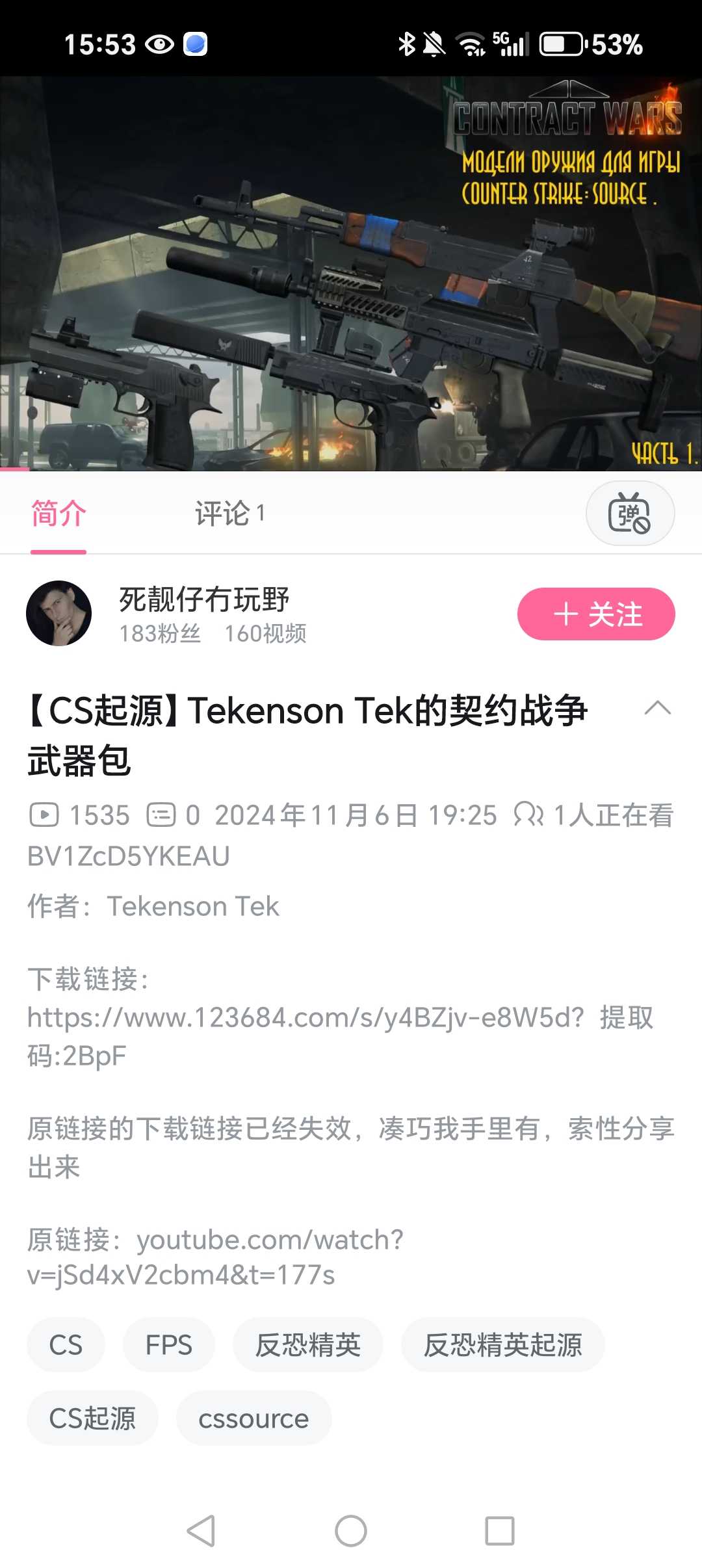The height and width of the screenshot is (1568, 702).
Task: Toggle the danmaku 弹 button
Action: (629, 514)
